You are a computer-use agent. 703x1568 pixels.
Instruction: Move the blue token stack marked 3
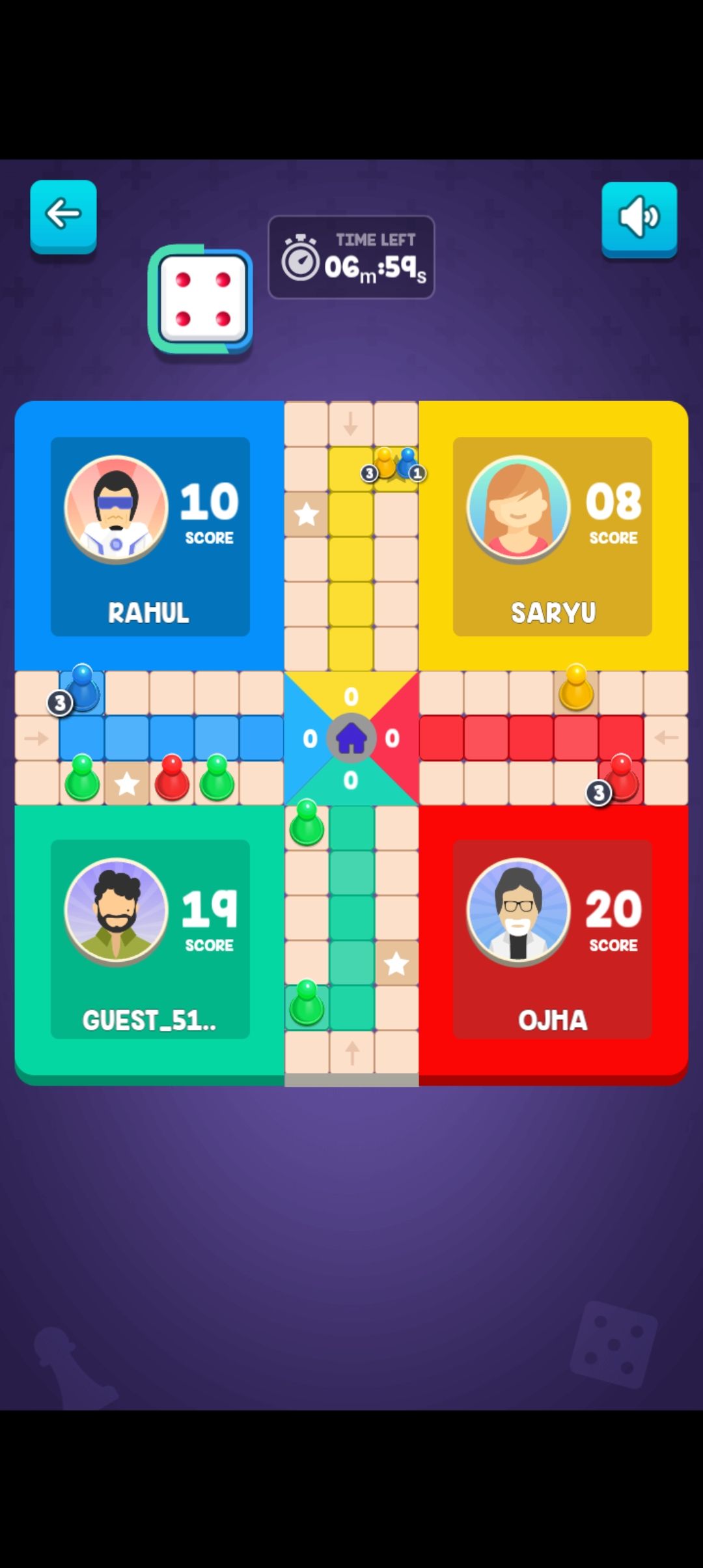pyautogui.click(x=81, y=689)
